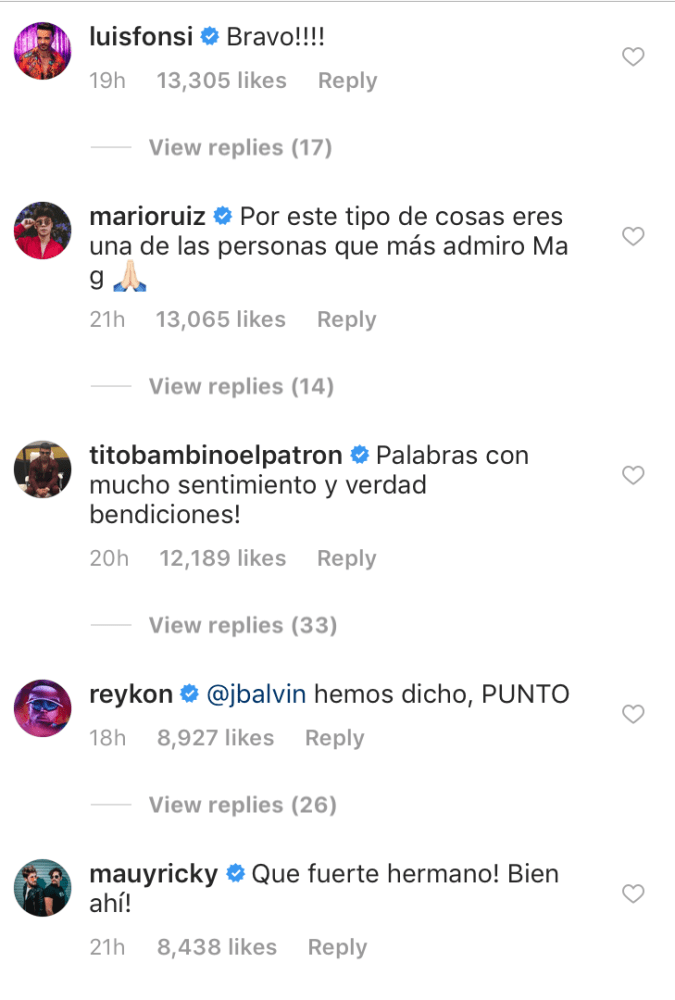
Task: Reply to marioruiz's comment
Action: coord(346,320)
